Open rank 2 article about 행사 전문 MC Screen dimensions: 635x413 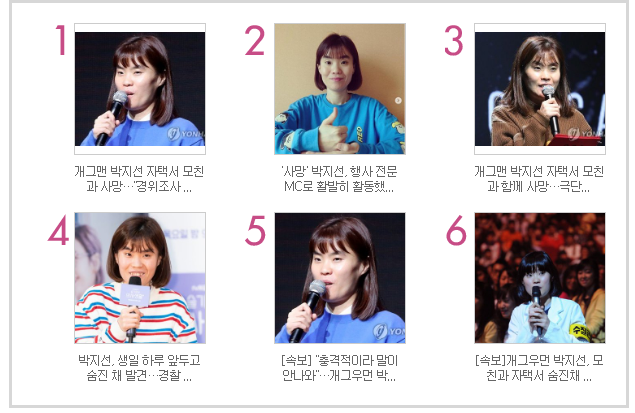[339, 178]
